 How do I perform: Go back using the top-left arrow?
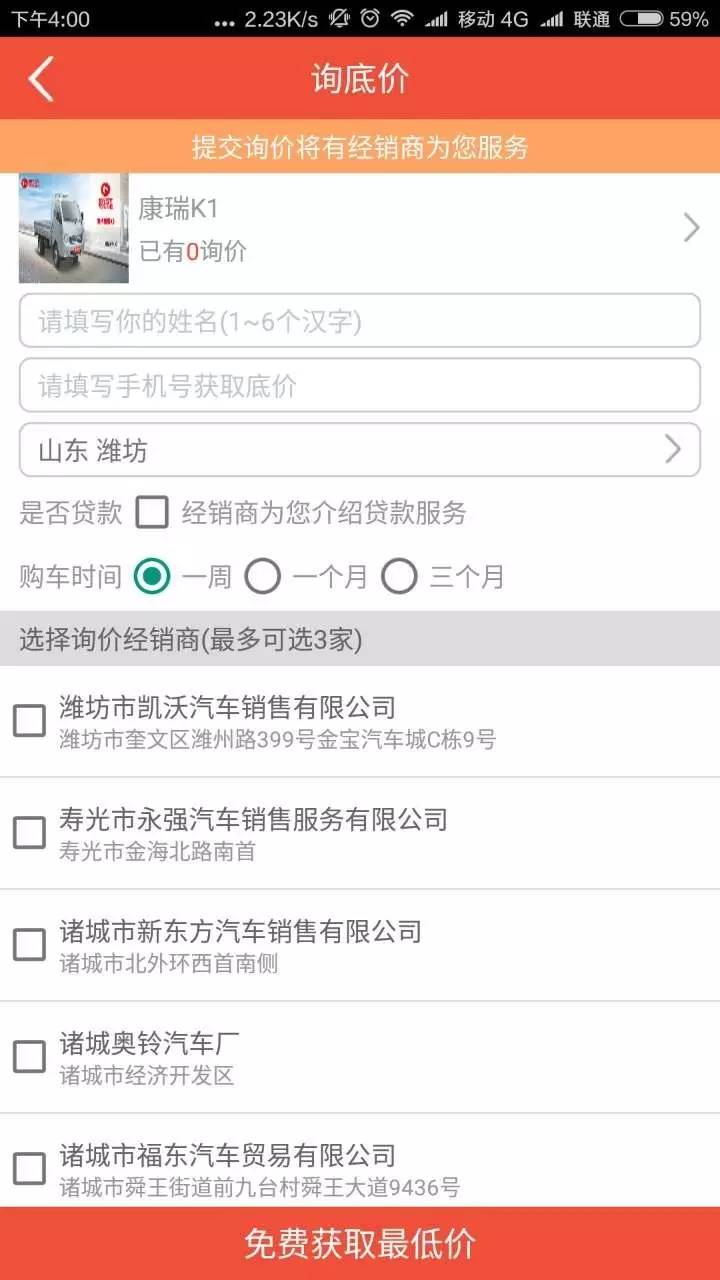point(41,79)
